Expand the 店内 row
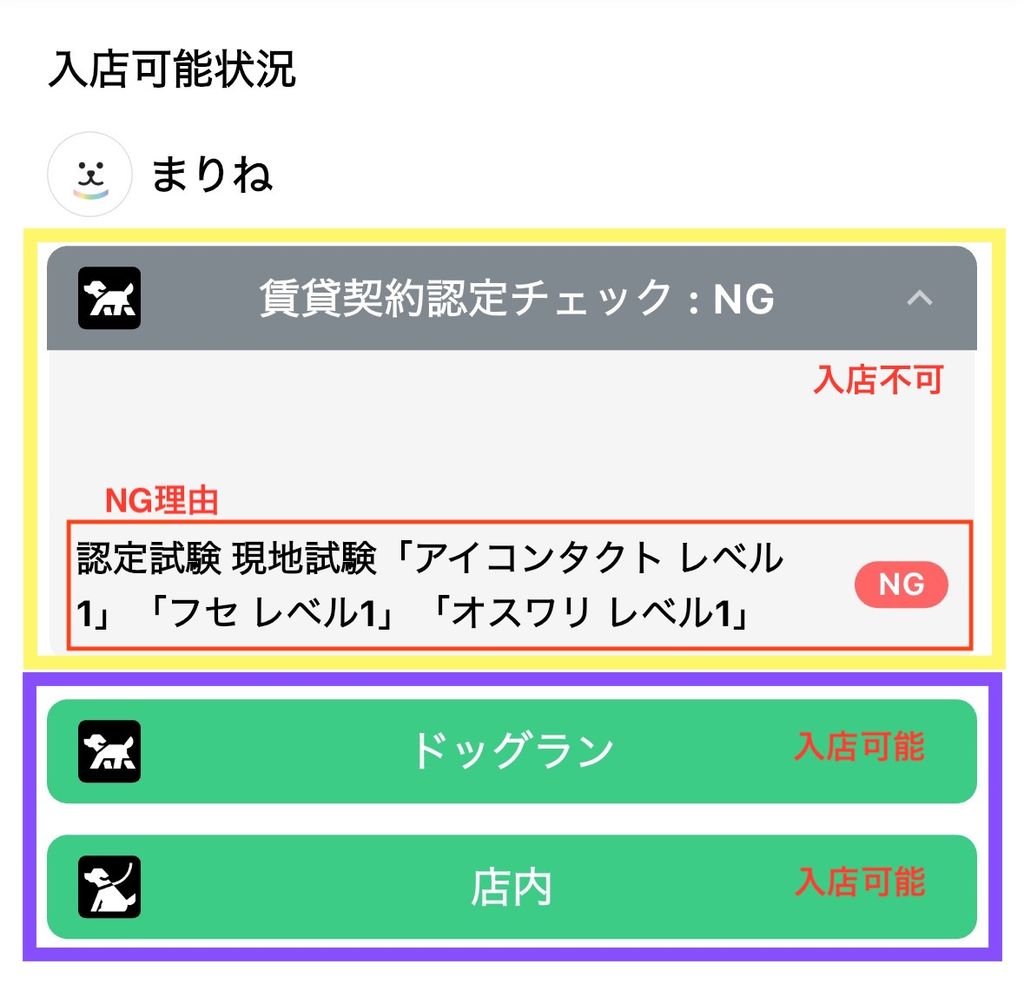Image resolution: width=1024 pixels, height=984 pixels. tap(511, 887)
